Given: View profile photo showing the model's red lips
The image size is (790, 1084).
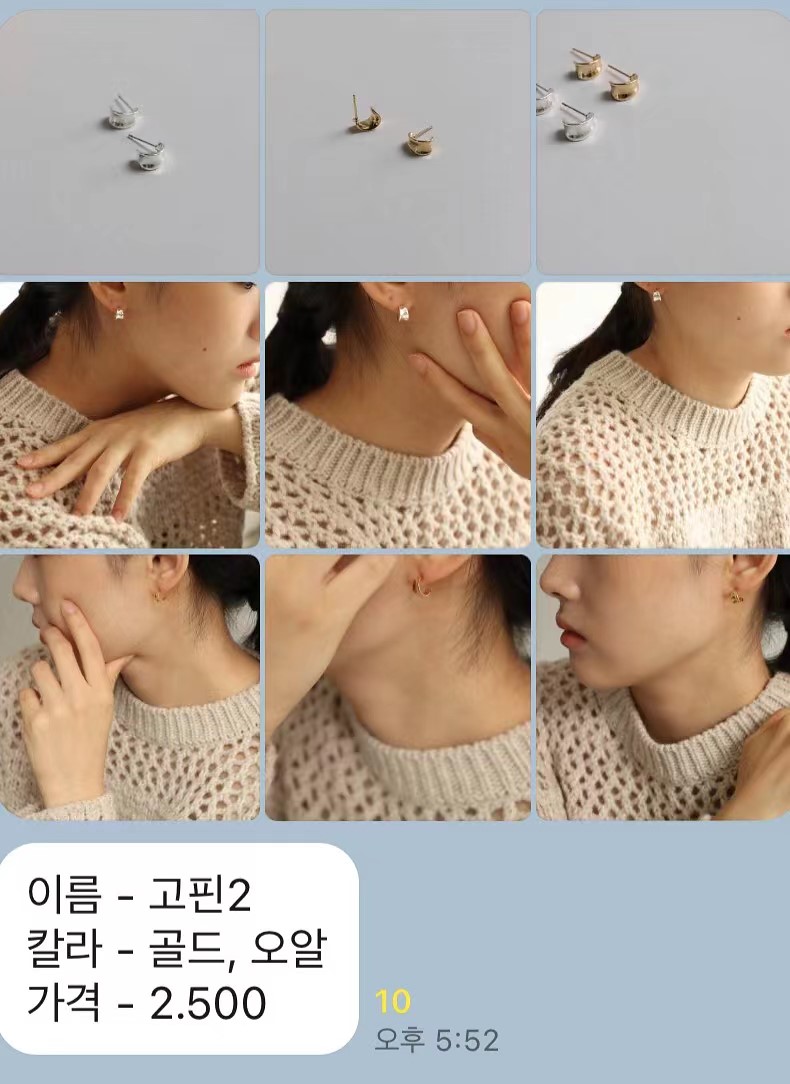Looking at the screenshot, I should [x=663, y=688].
